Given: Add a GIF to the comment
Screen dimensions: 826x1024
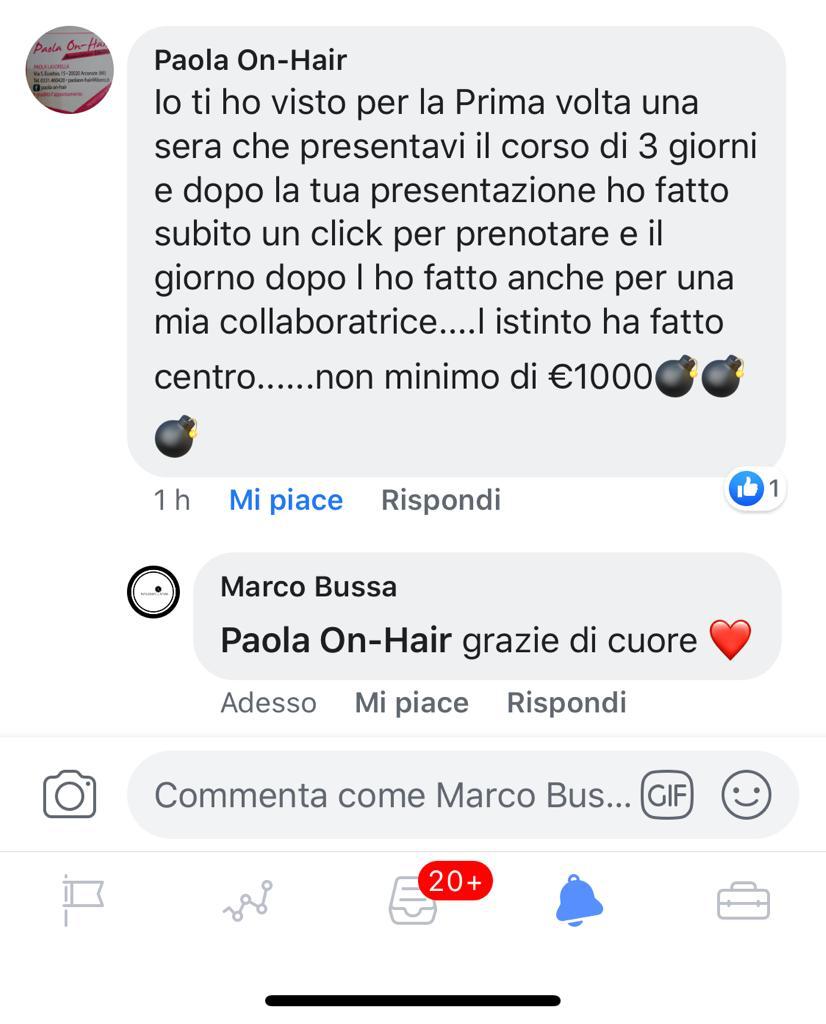Looking at the screenshot, I should click(x=667, y=796).
